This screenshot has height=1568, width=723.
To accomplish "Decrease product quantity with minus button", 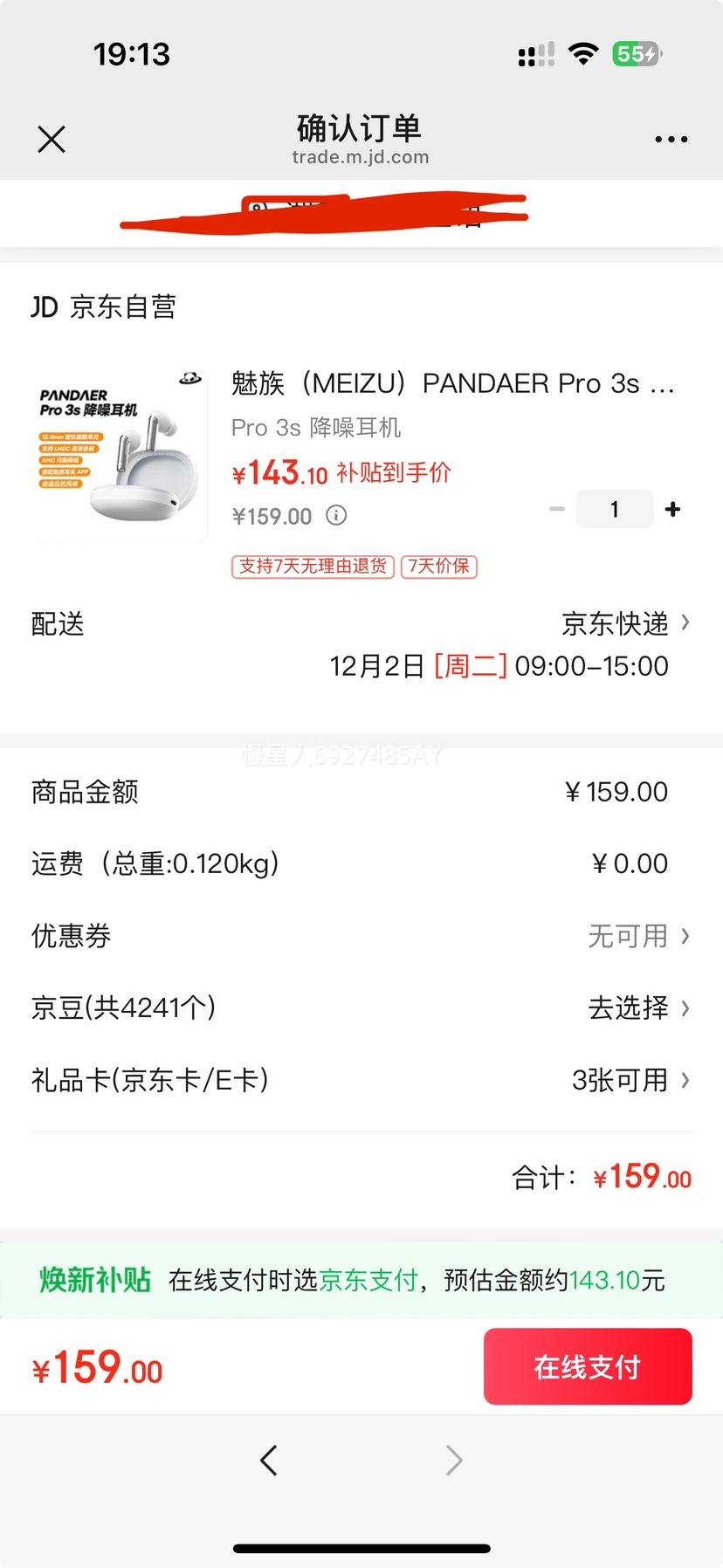I will coord(557,508).
